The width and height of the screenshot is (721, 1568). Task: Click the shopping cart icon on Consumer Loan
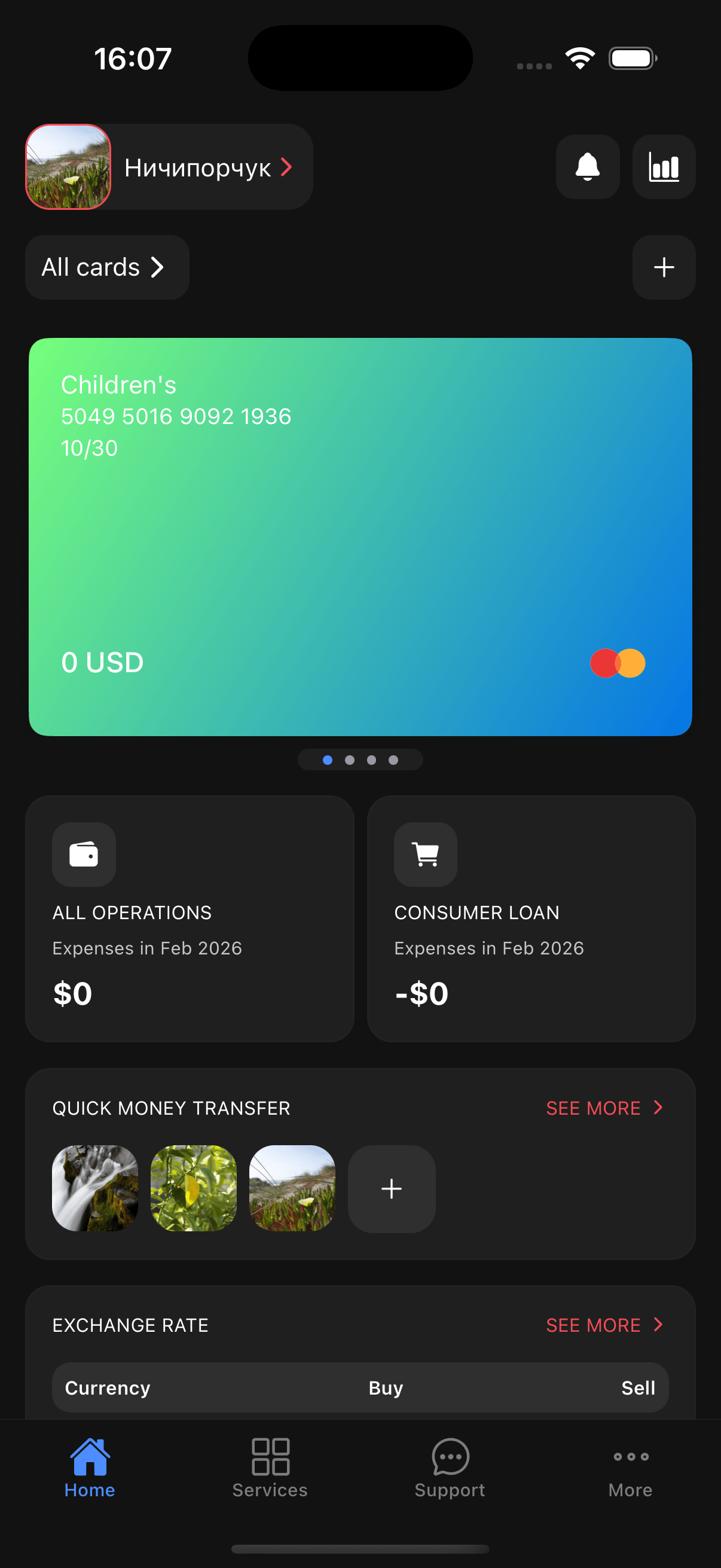tap(424, 854)
